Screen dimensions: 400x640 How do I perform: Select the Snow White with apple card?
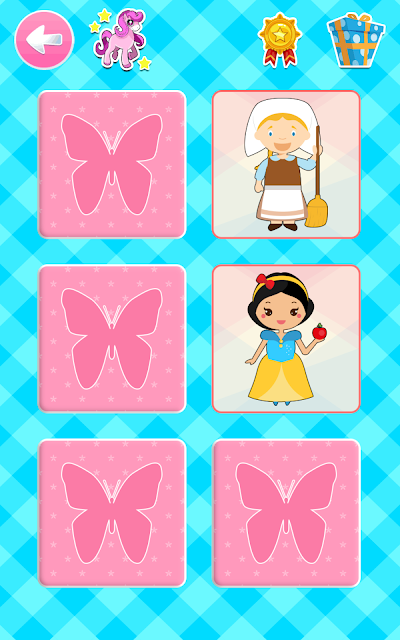(286, 338)
